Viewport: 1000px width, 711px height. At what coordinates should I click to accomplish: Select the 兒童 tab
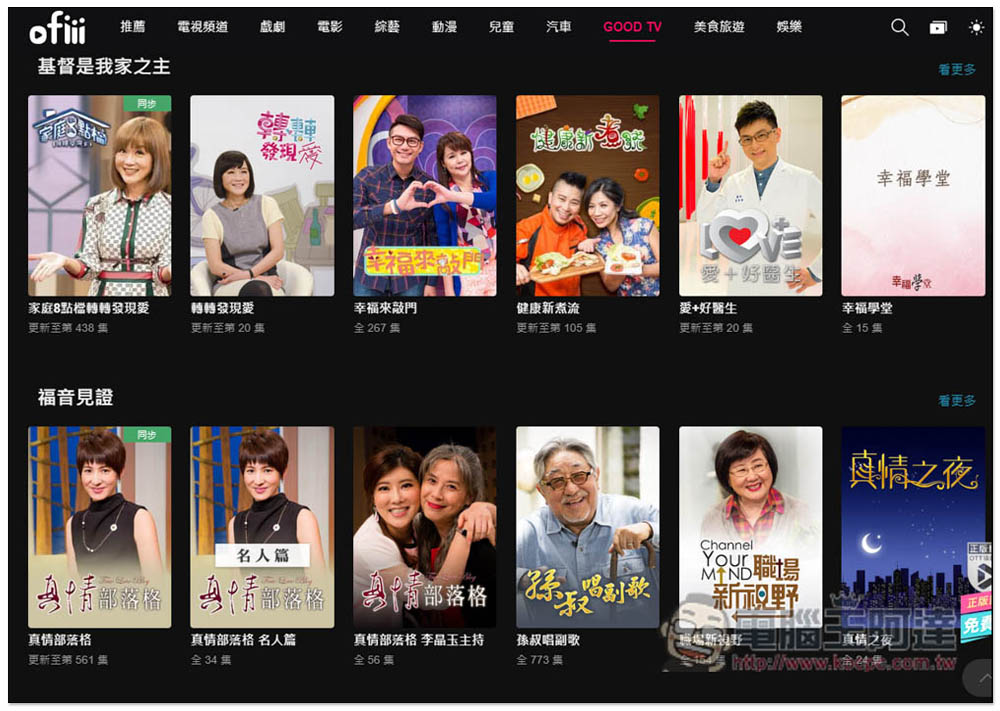502,27
